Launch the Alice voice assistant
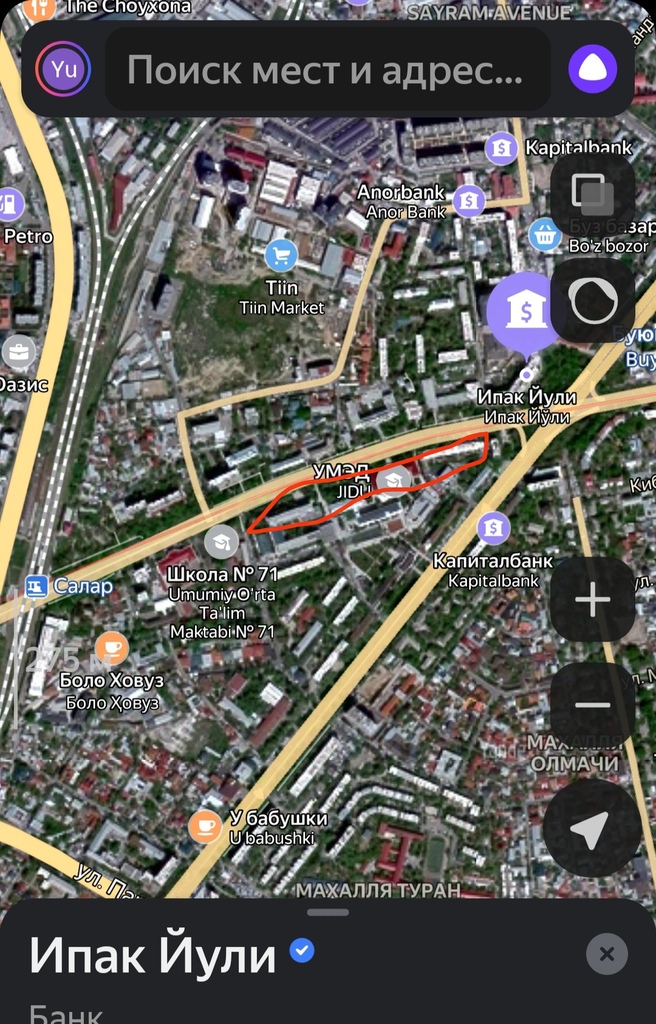Screen dimensions: 656x1024 coord(593,69)
